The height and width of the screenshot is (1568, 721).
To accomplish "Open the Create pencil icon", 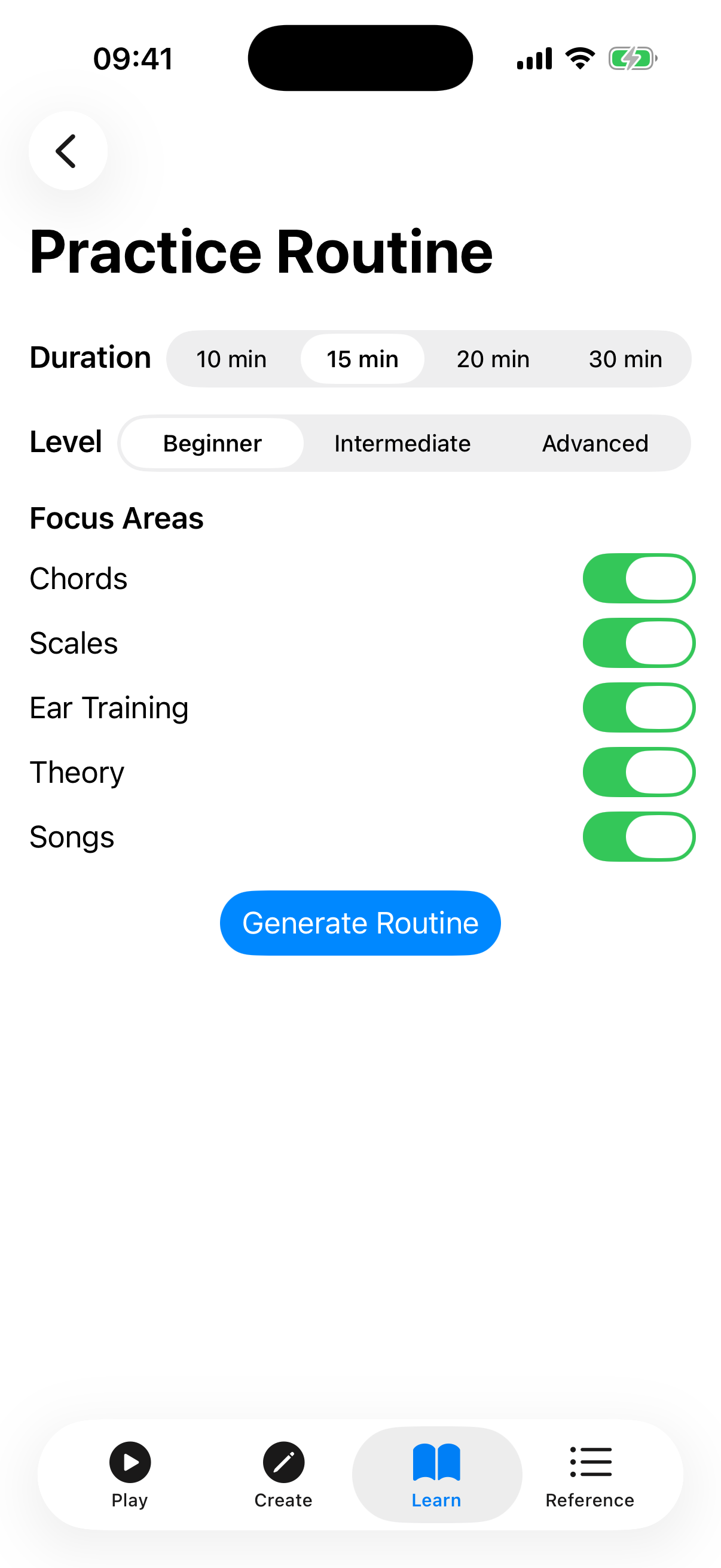I will (x=283, y=1463).
